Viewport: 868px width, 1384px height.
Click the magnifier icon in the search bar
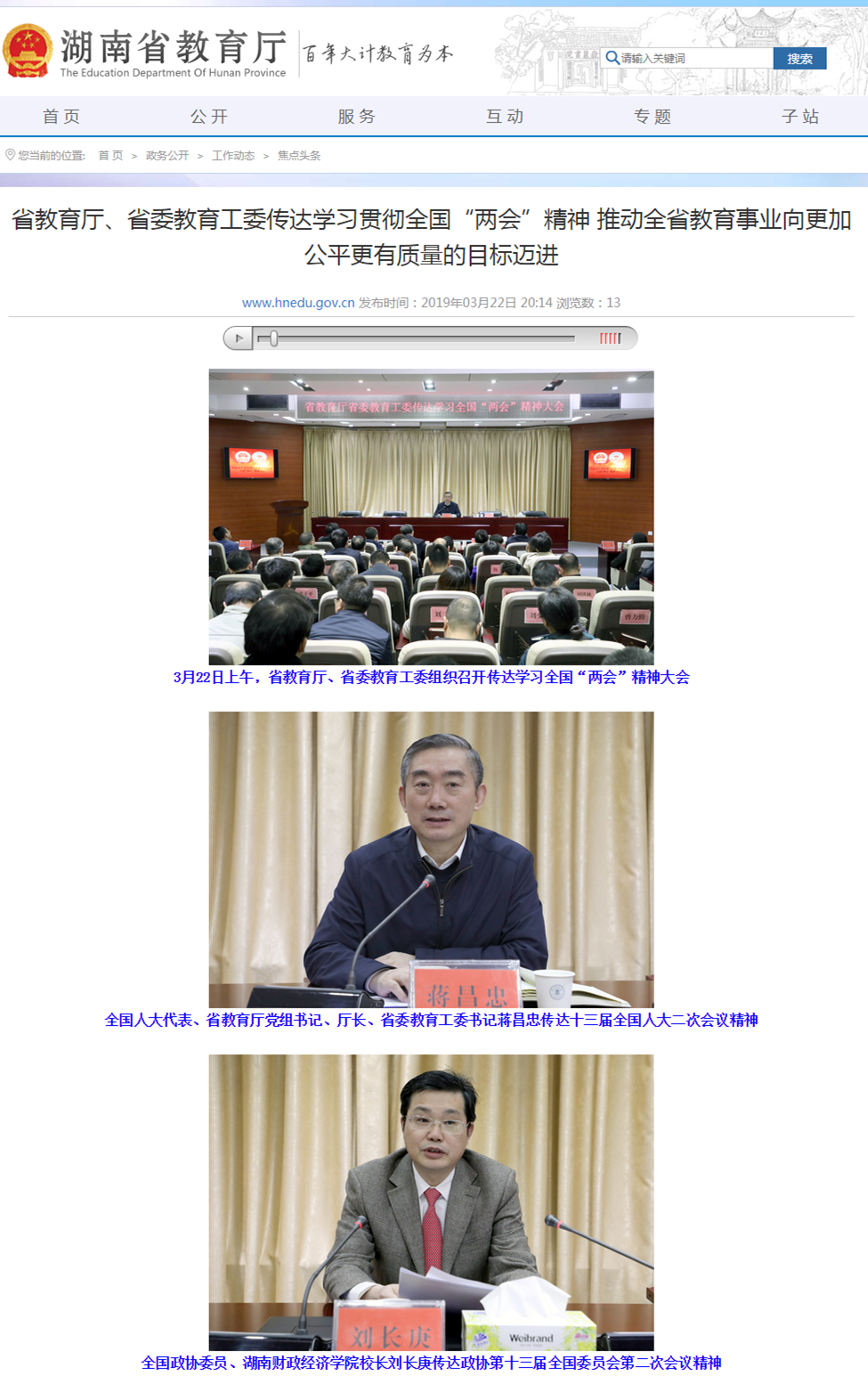pyautogui.click(x=611, y=57)
